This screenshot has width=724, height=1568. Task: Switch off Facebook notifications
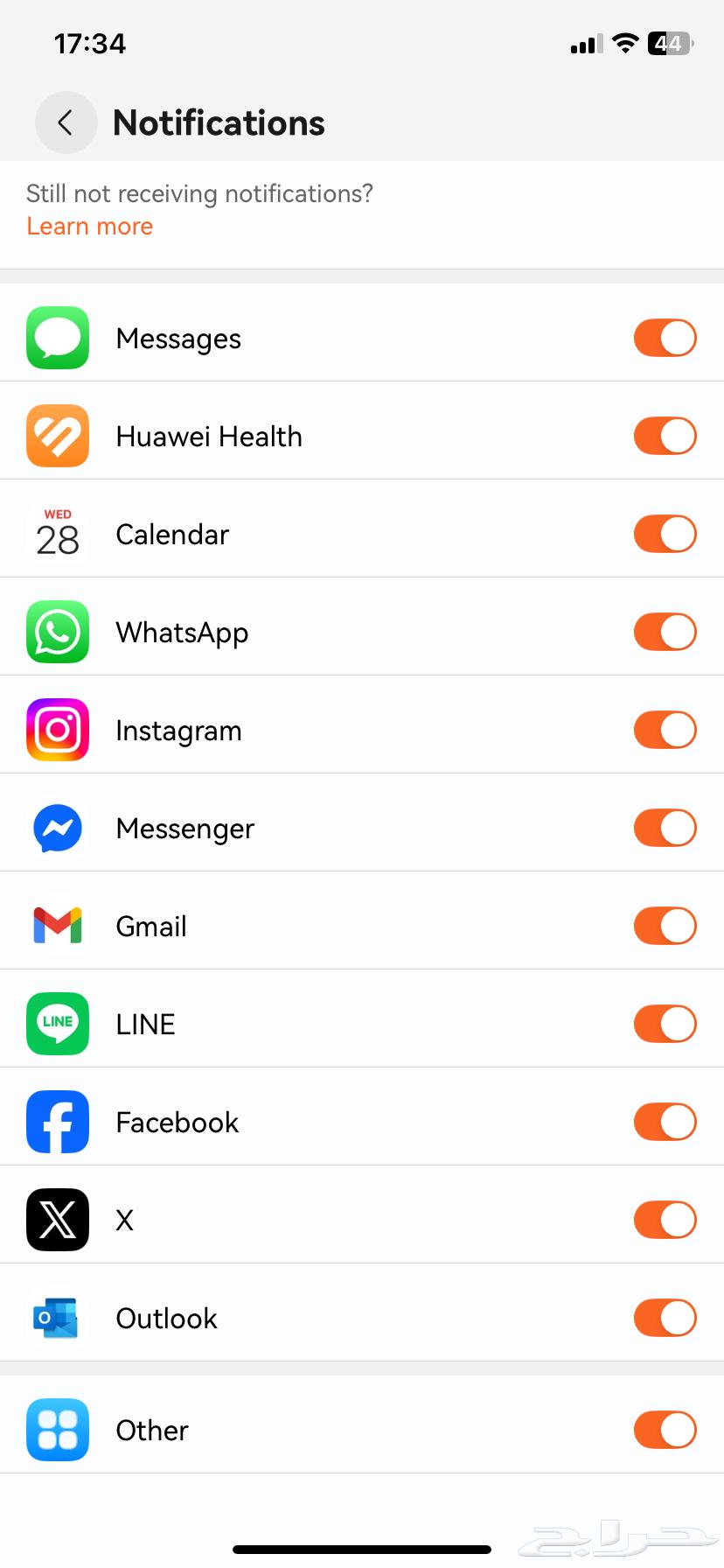tap(665, 1122)
